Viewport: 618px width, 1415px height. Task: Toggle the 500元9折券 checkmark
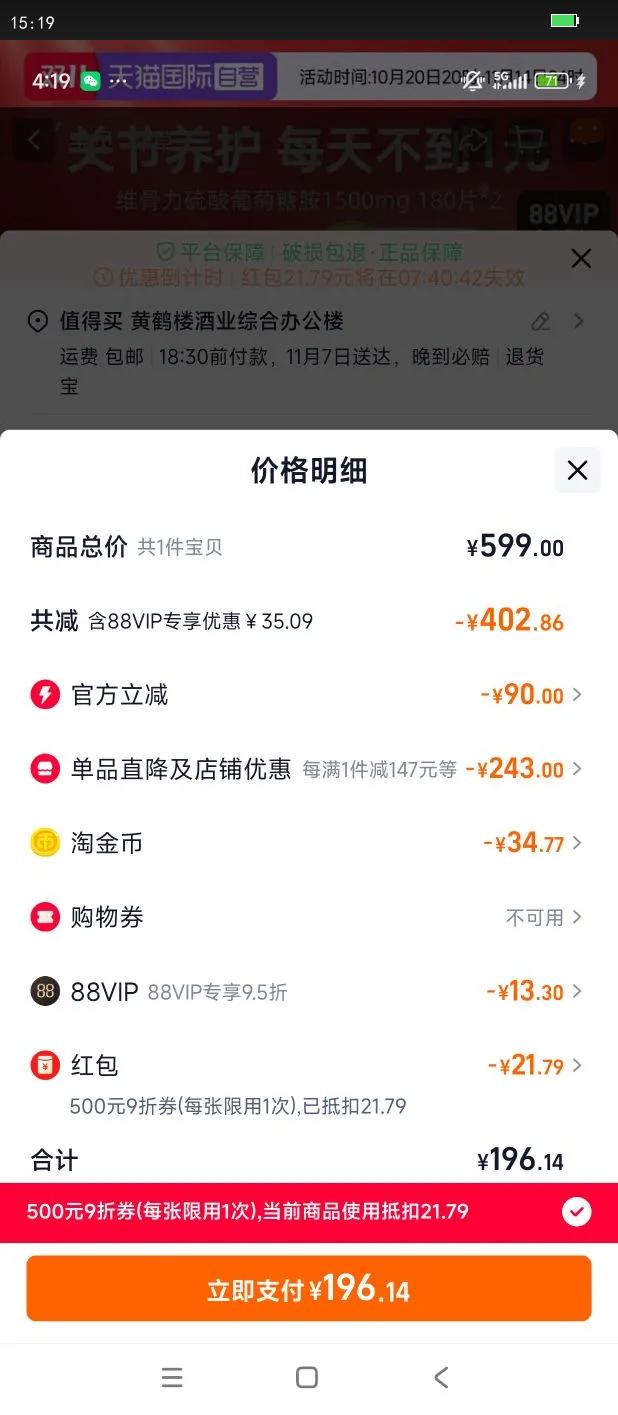pyautogui.click(x=576, y=1212)
